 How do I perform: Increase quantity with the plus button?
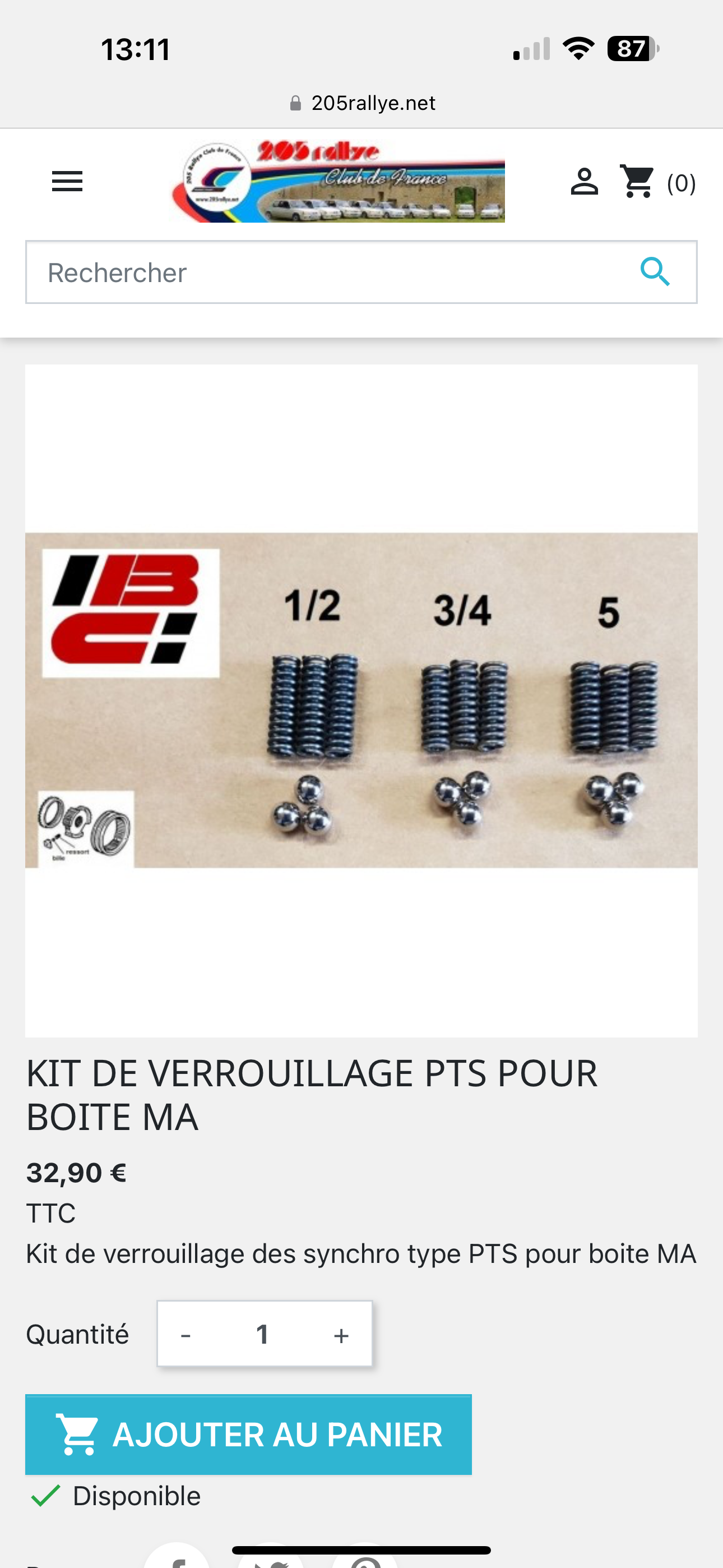[x=341, y=1335]
